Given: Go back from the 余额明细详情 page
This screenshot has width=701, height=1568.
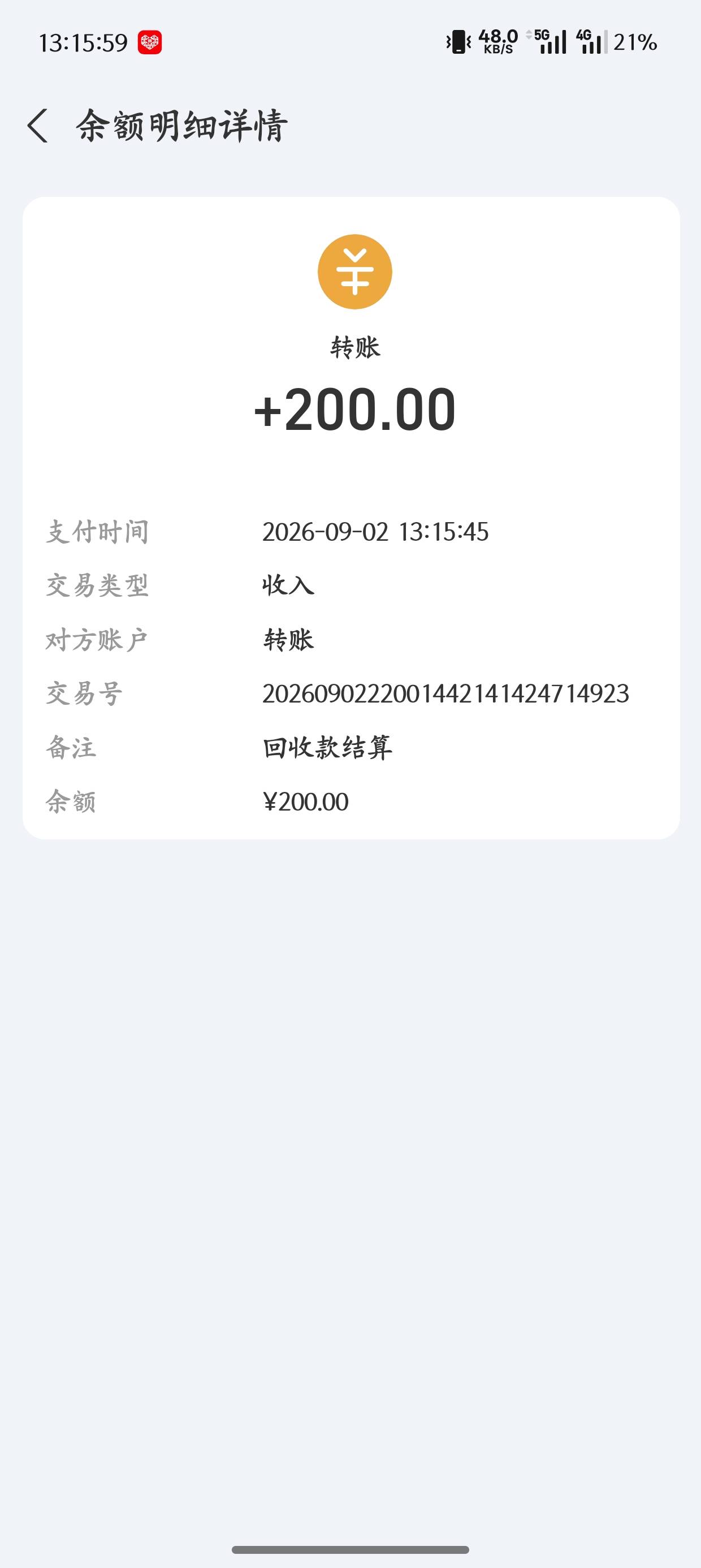Looking at the screenshot, I should [38, 126].
